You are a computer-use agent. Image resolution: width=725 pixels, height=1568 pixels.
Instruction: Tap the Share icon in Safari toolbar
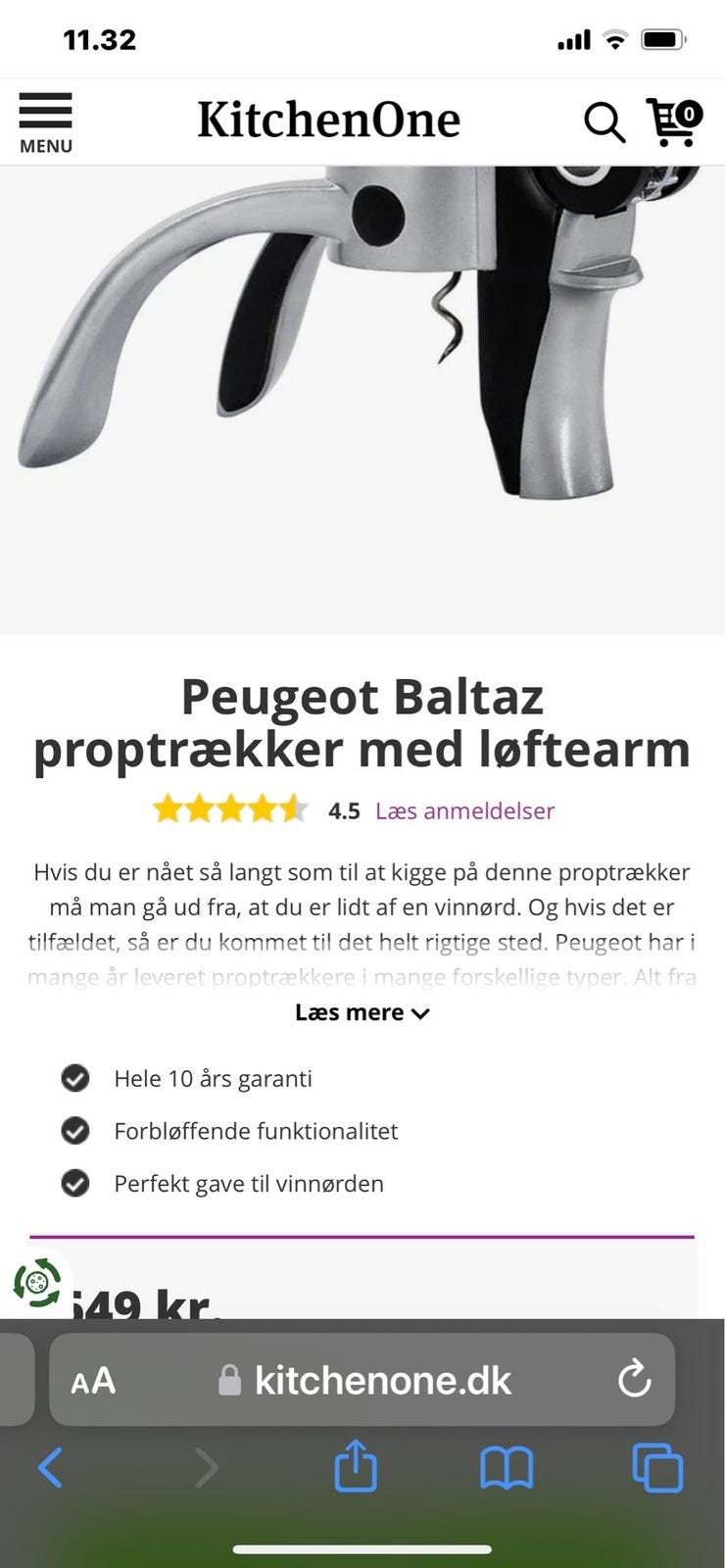coord(356,1466)
